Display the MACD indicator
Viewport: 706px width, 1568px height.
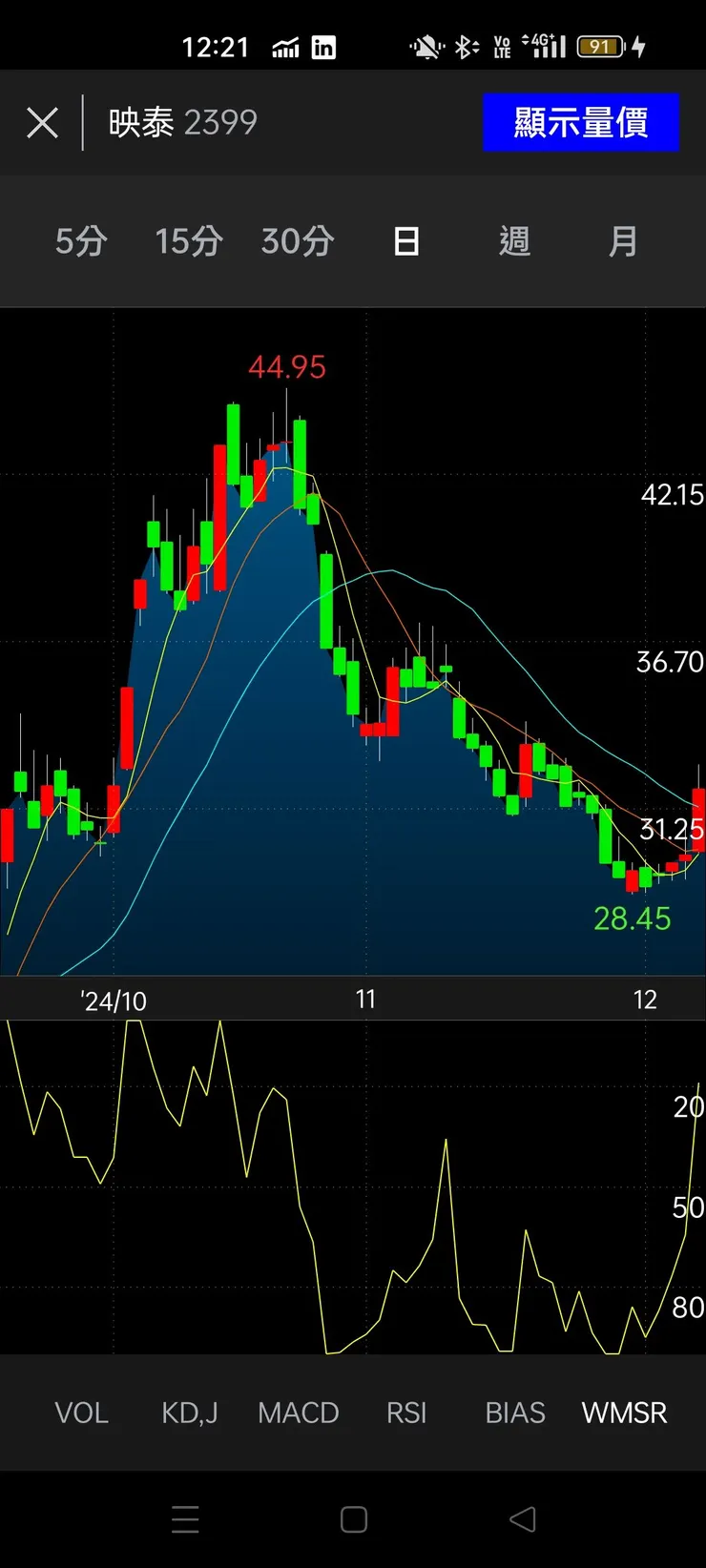pos(298,1413)
